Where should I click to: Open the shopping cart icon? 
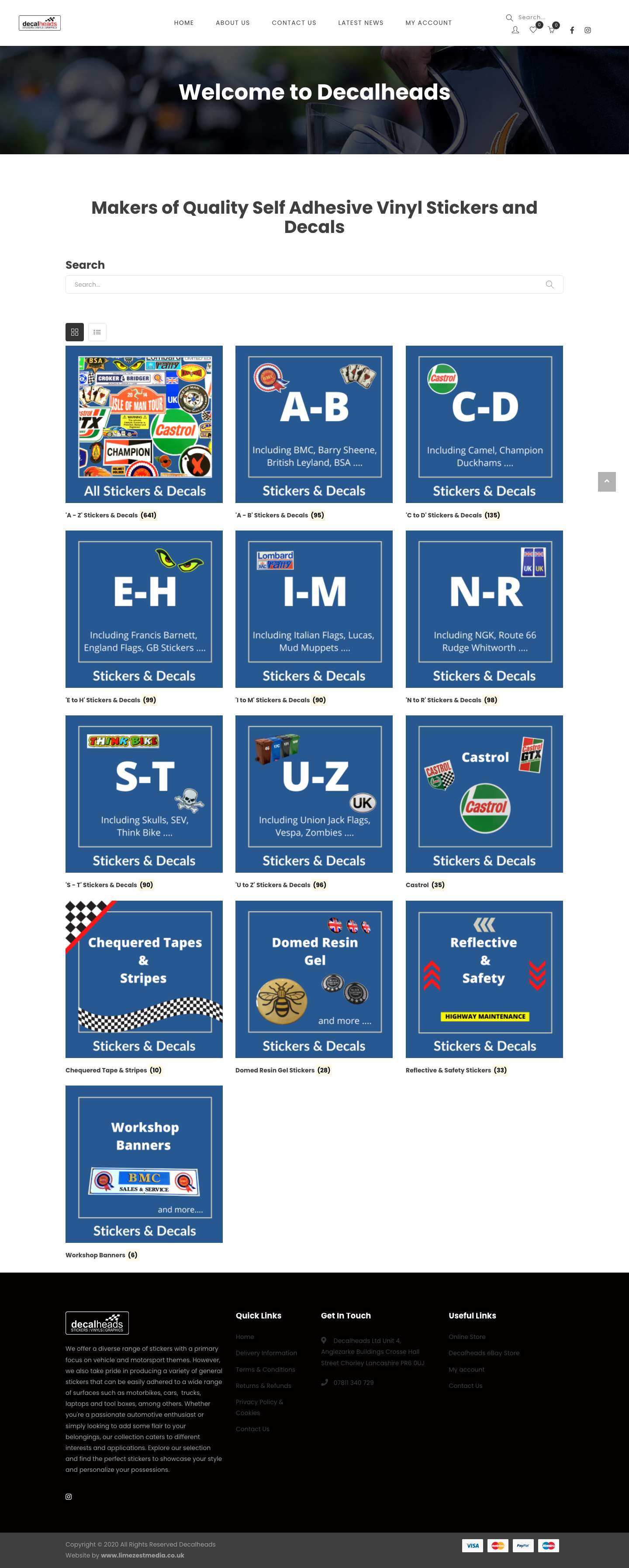coord(551,30)
